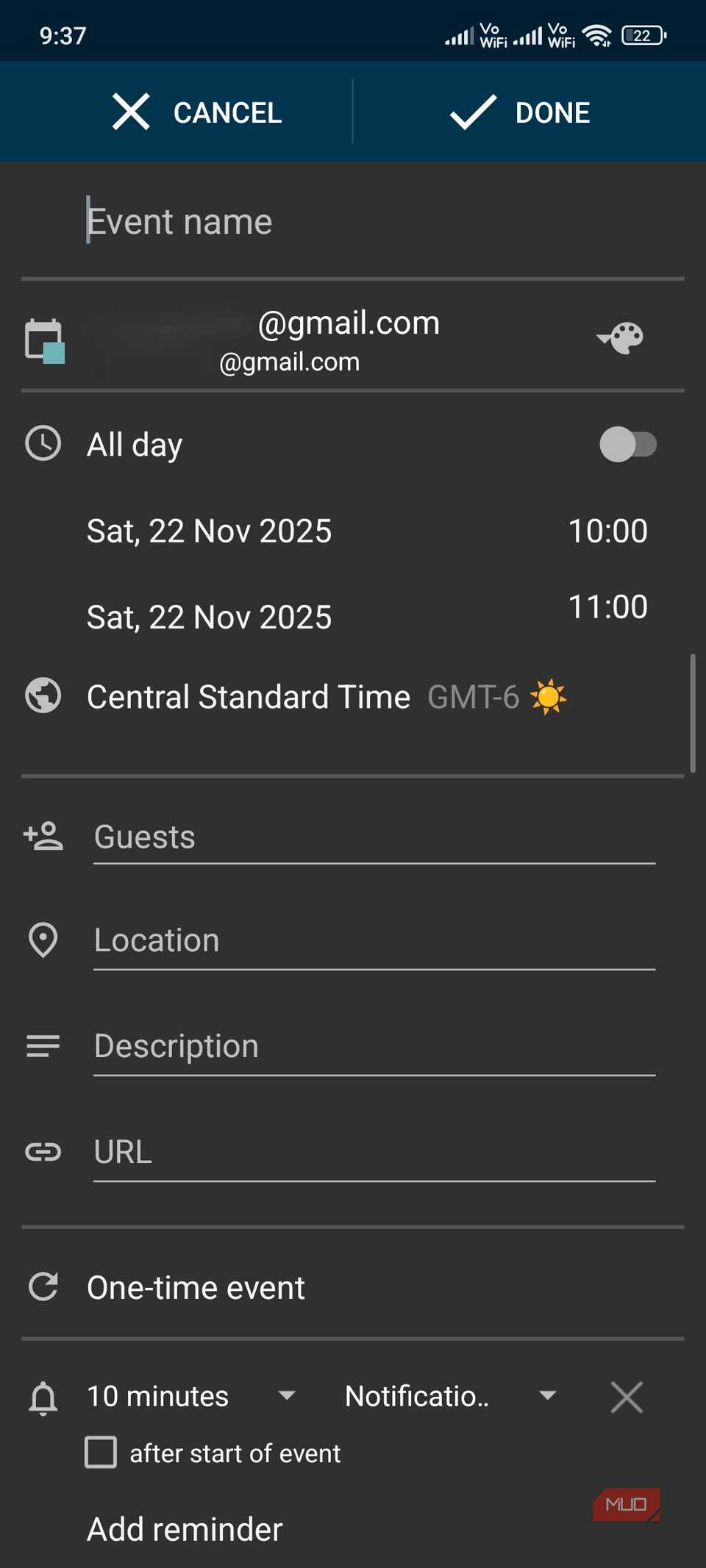Click the recurrence icon next to One-time event
Viewport: 706px width, 1568px height.
coord(43,1287)
